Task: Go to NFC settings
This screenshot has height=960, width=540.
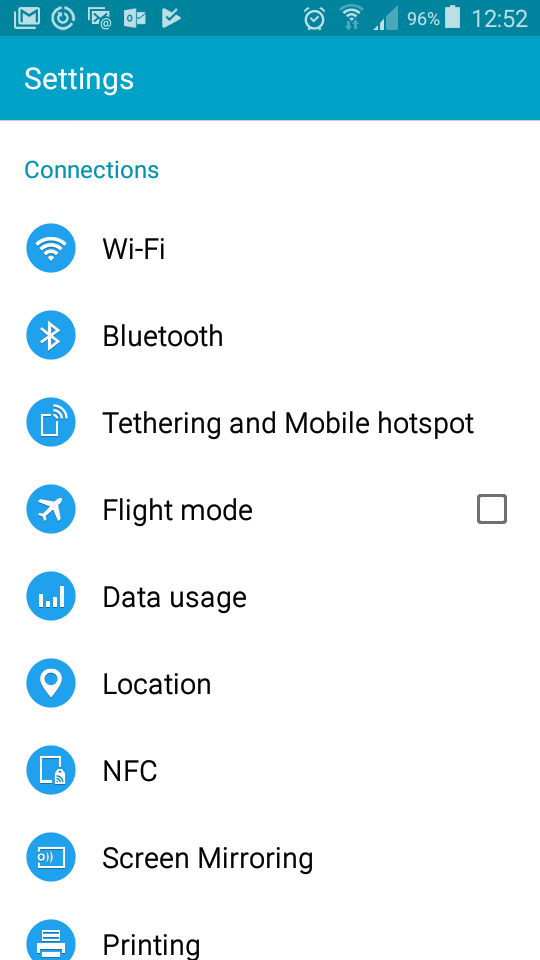Action: 270,770
